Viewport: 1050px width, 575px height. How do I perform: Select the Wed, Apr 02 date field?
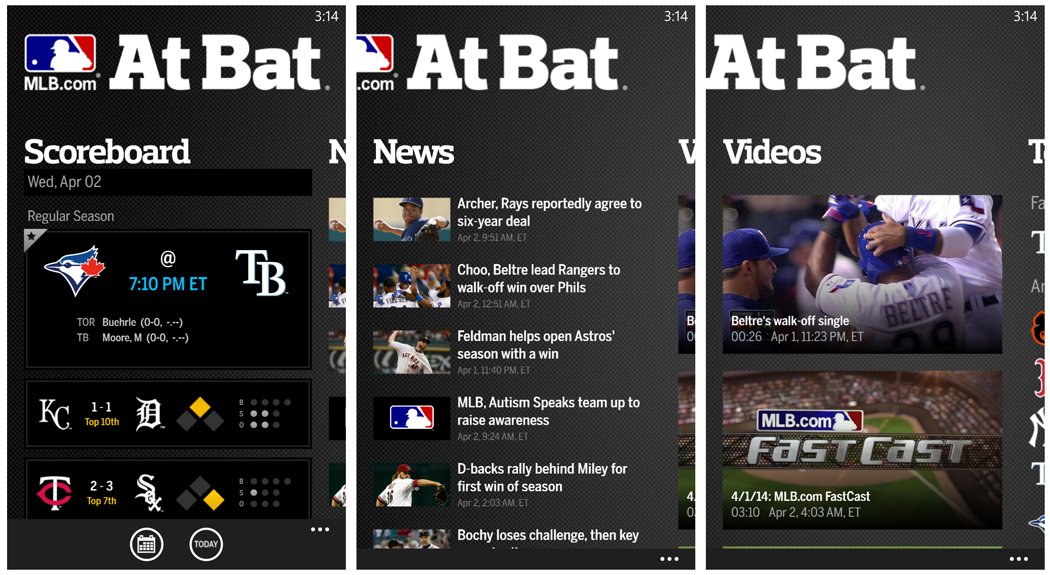168,182
